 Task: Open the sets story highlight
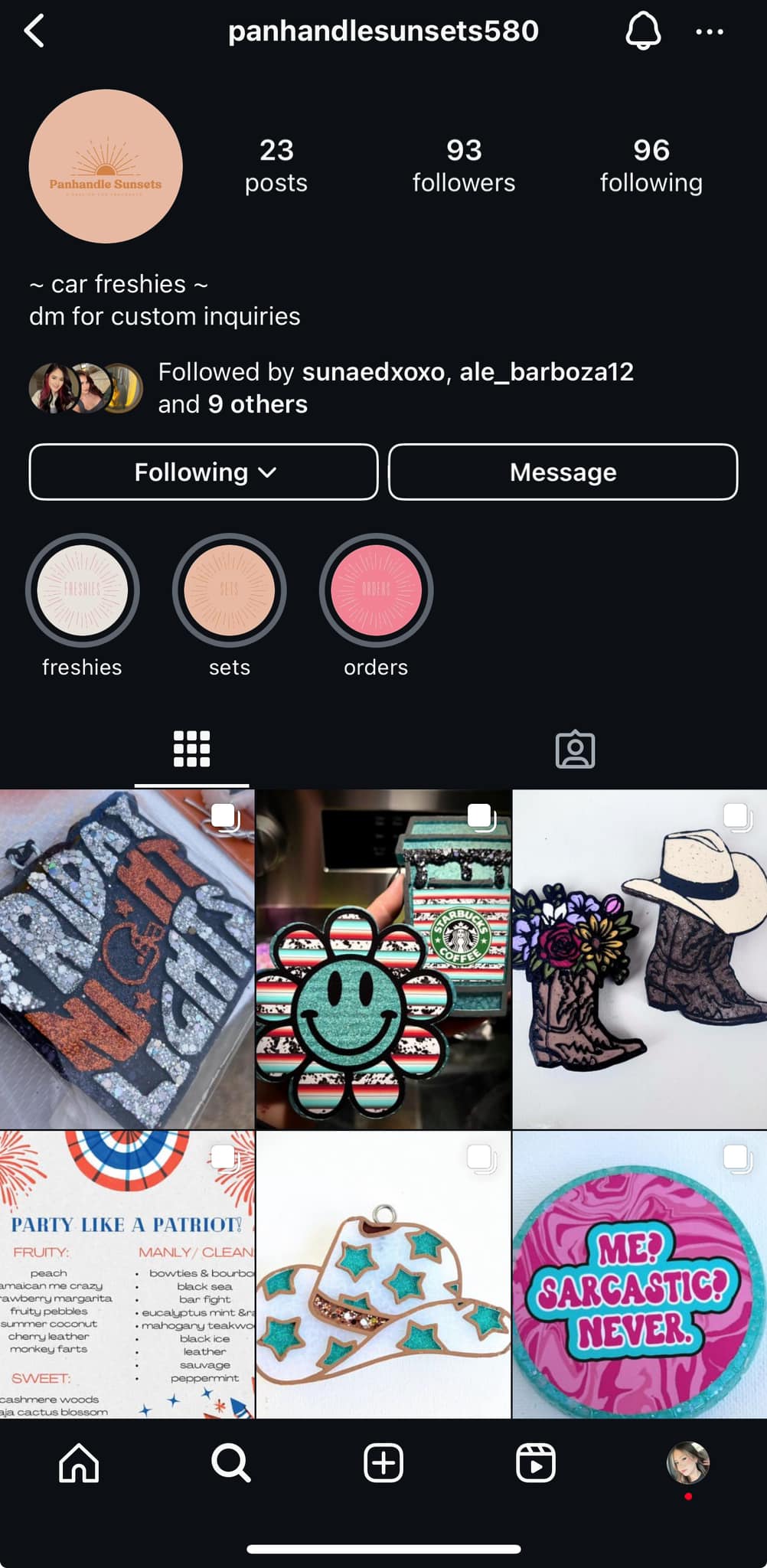point(229,590)
